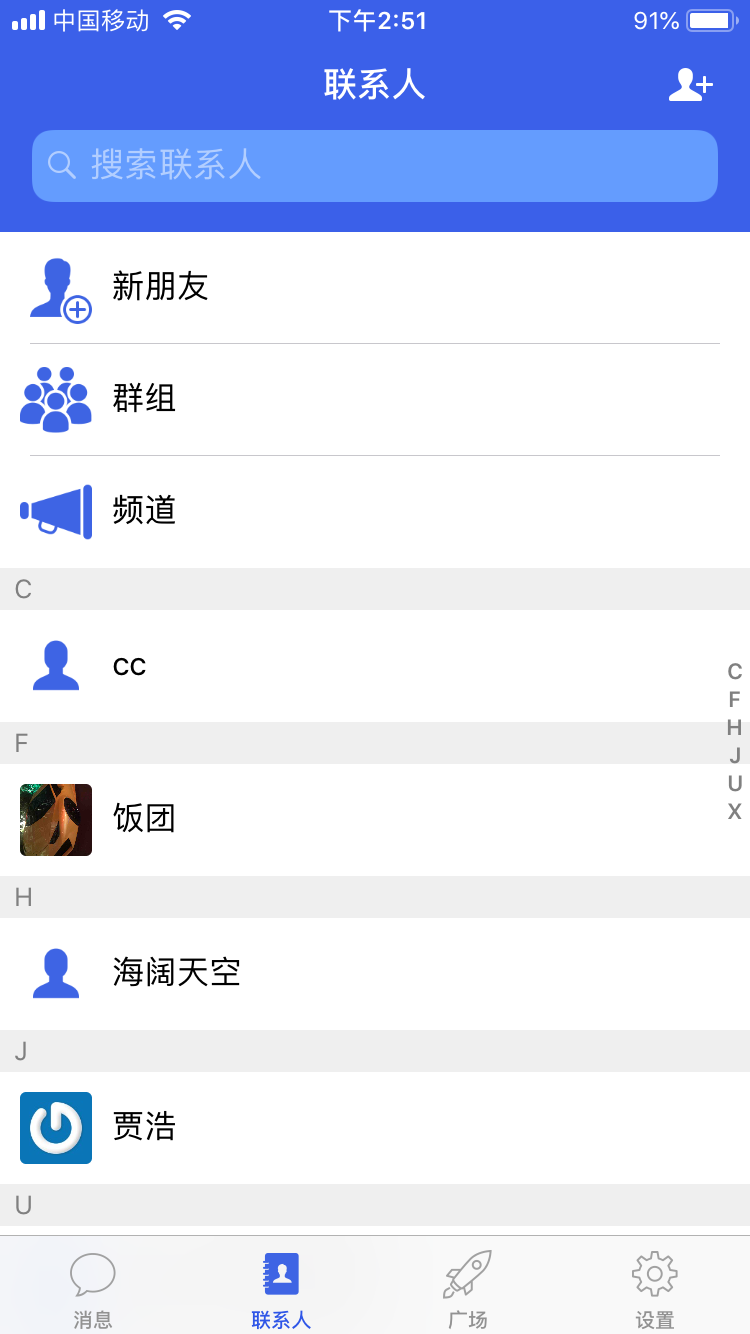This screenshot has width=750, height=1334.
Task: Jump to index letter X
Action: (x=734, y=812)
